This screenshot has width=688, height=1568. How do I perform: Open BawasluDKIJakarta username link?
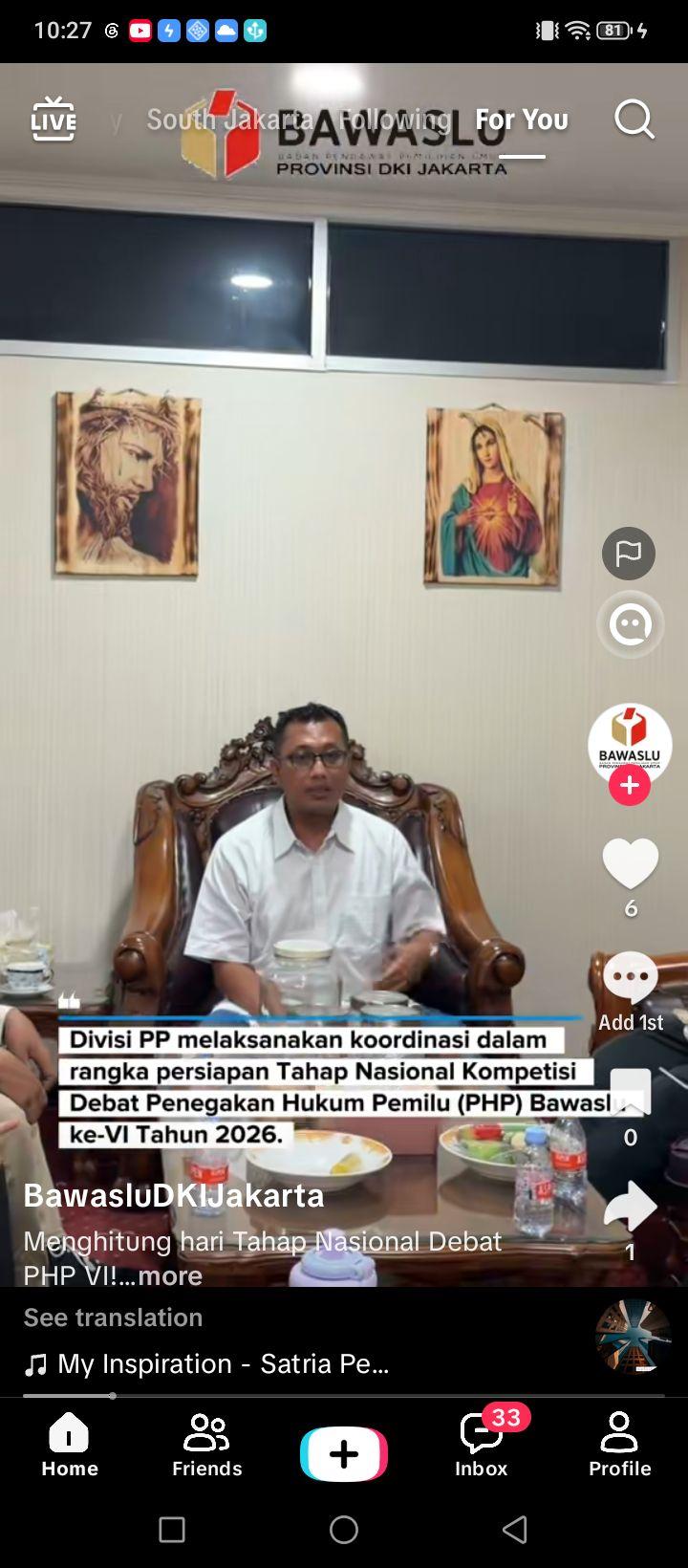[174, 1195]
